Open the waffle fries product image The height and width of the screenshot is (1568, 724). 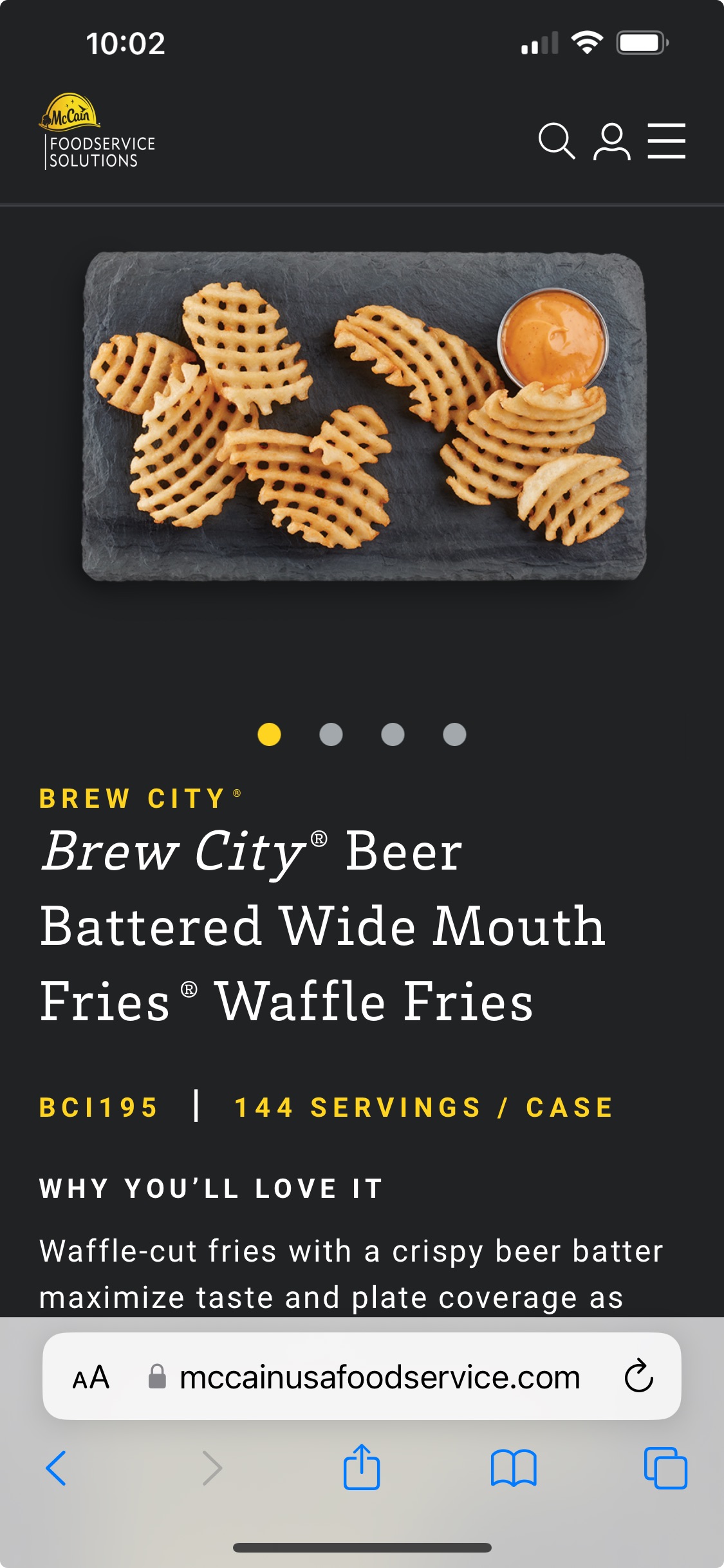pos(364,416)
